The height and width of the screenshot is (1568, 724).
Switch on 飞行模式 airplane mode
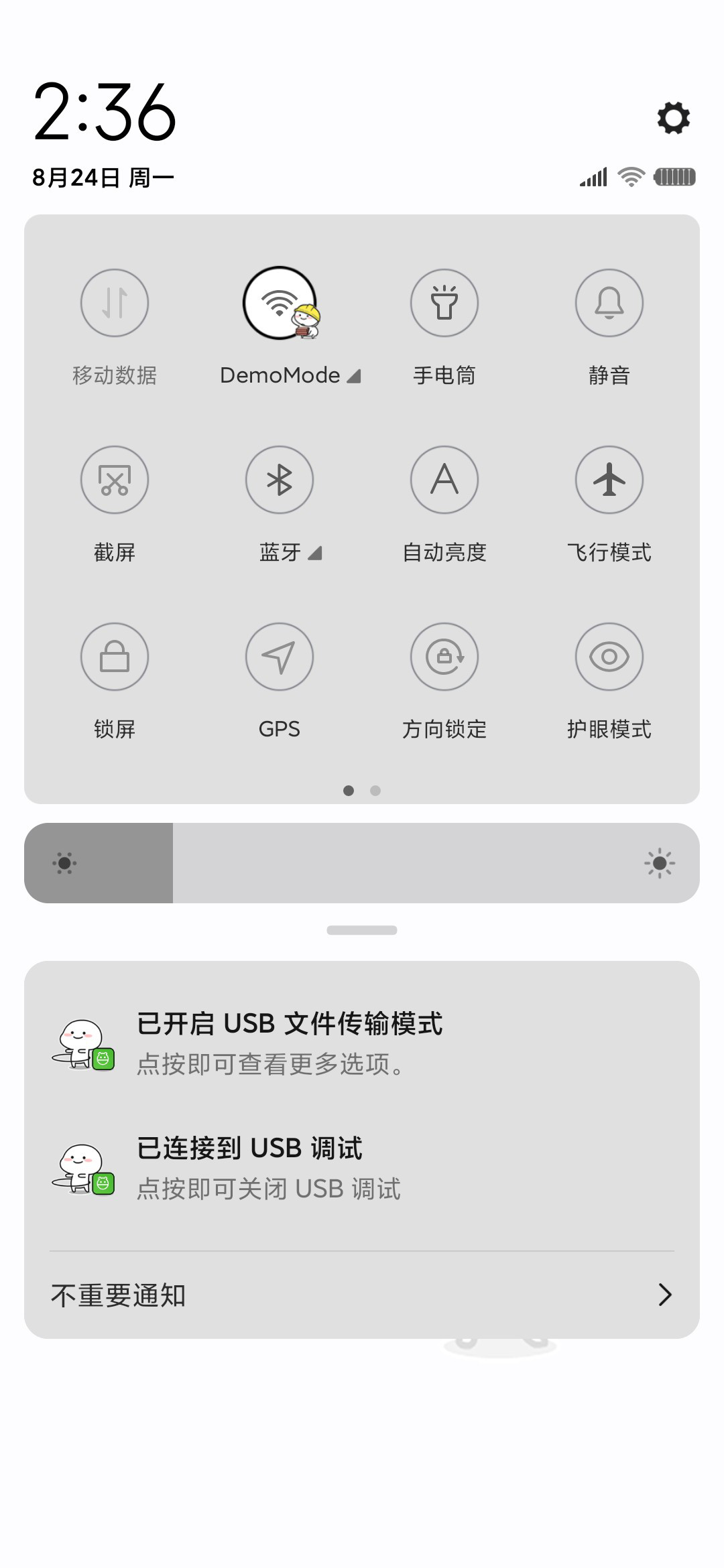[609, 480]
